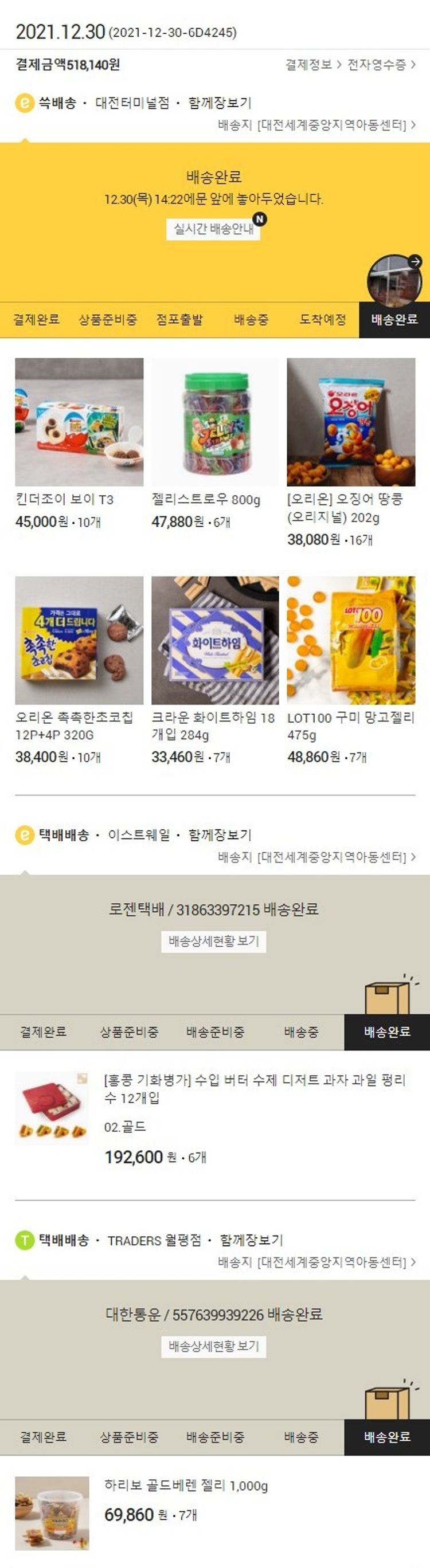This screenshot has height=1568, width=430.
Task: View 오리온 오징어 땅콩 202g item
Action: point(351,422)
